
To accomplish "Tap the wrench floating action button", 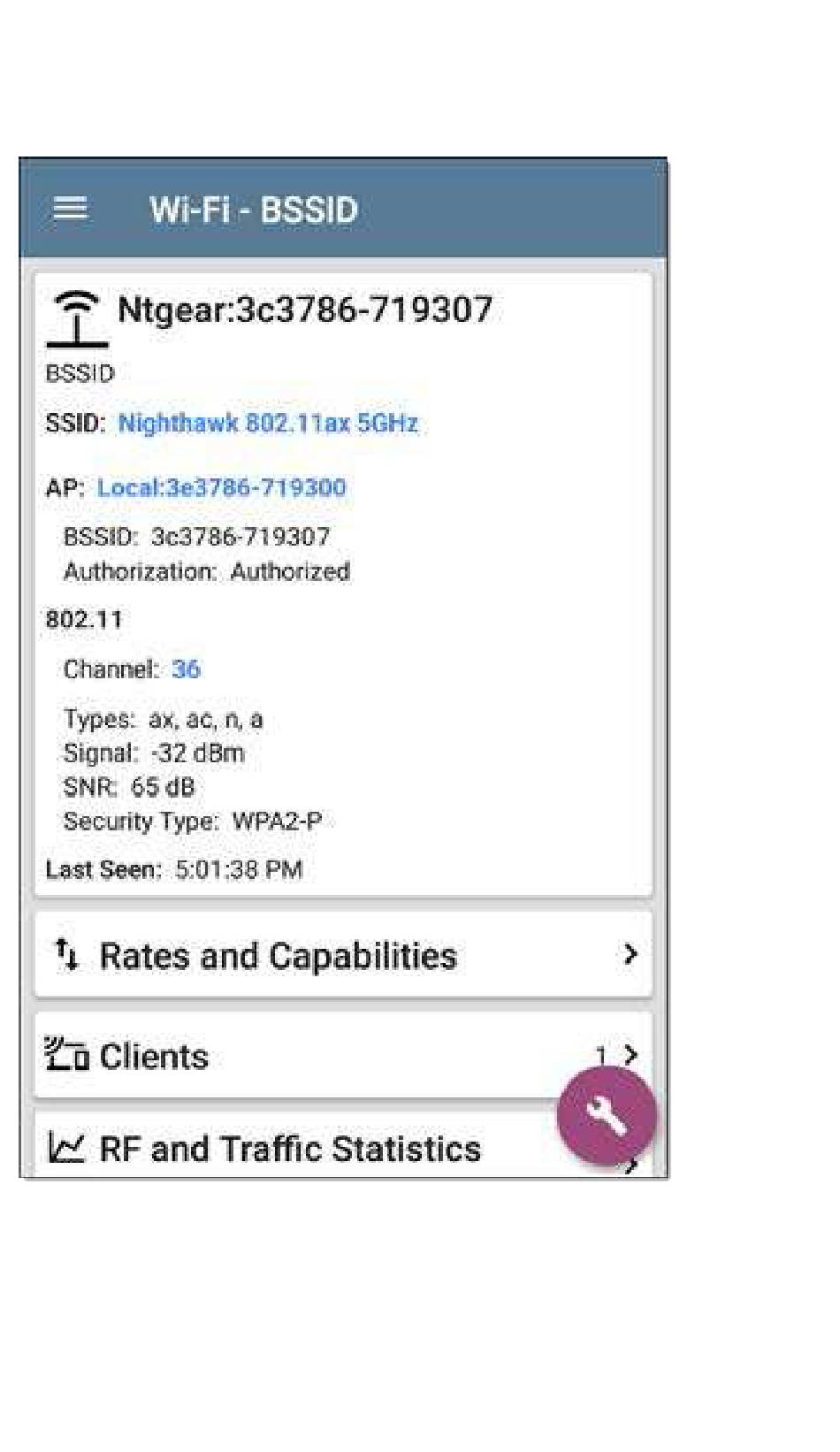I will click(607, 1115).
